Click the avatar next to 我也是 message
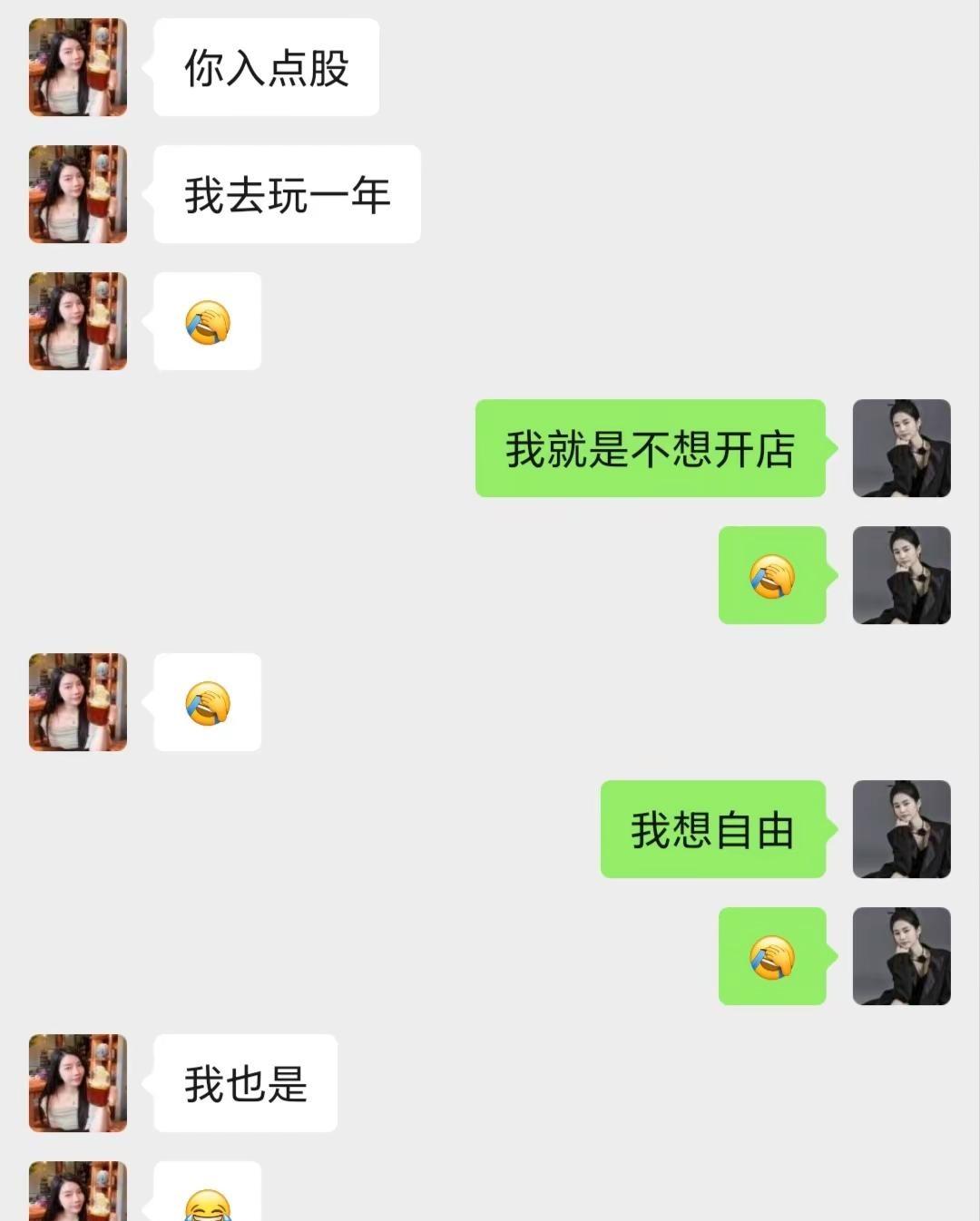This screenshot has height=1221, width=980. [x=75, y=1084]
